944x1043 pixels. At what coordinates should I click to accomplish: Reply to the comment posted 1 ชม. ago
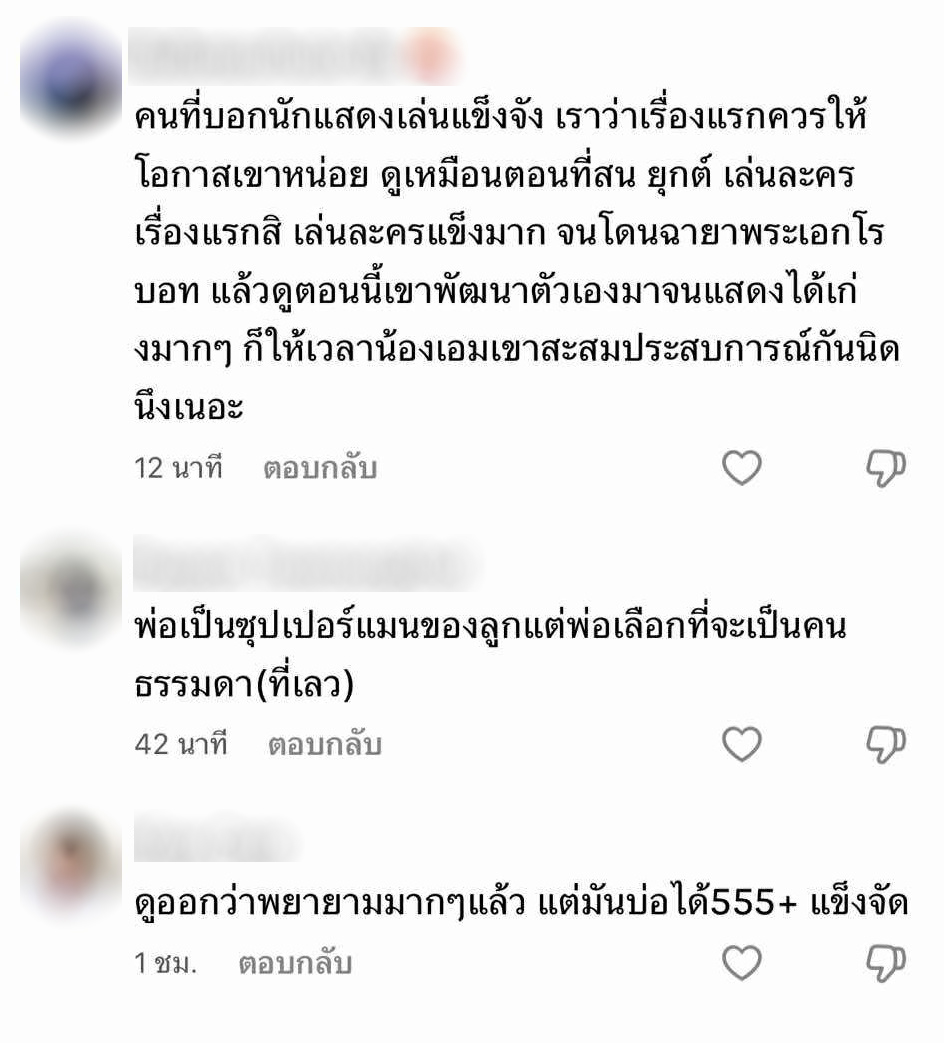pyautogui.click(x=295, y=964)
